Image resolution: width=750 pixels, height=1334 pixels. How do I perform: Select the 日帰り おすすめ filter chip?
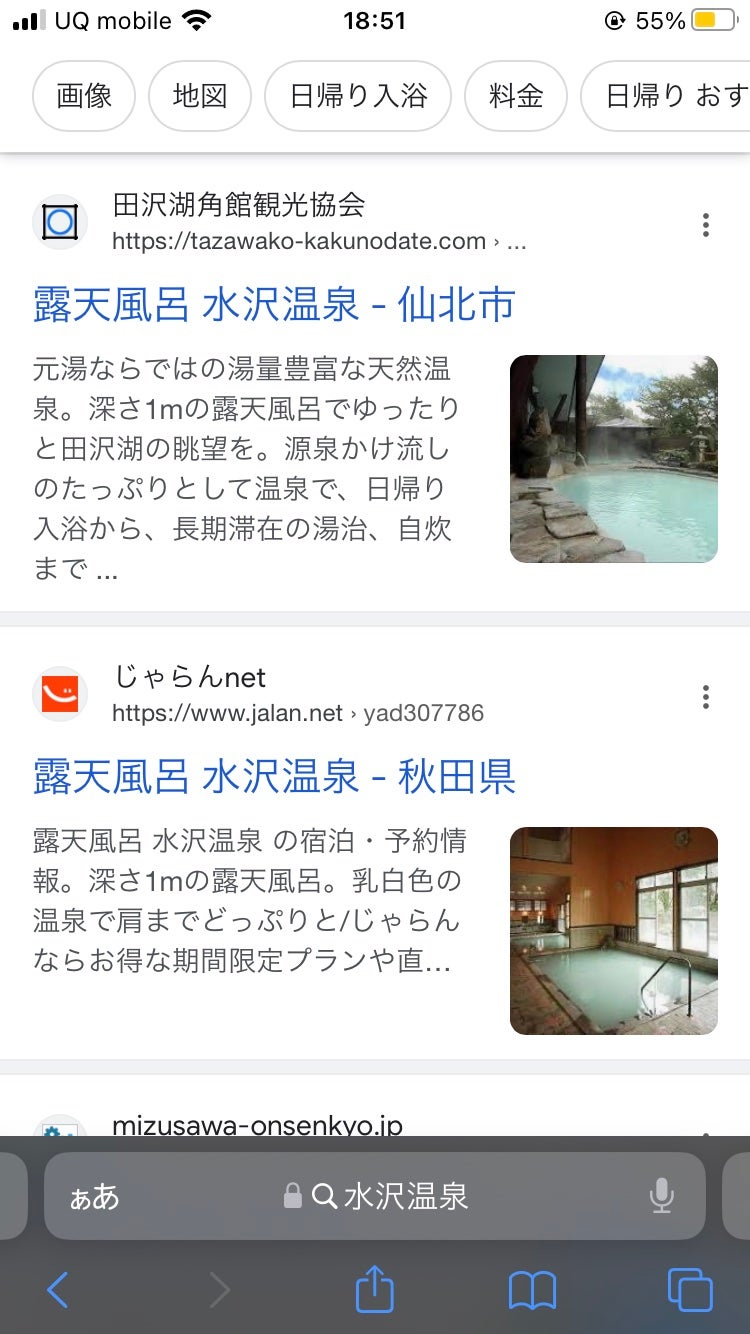coord(668,96)
